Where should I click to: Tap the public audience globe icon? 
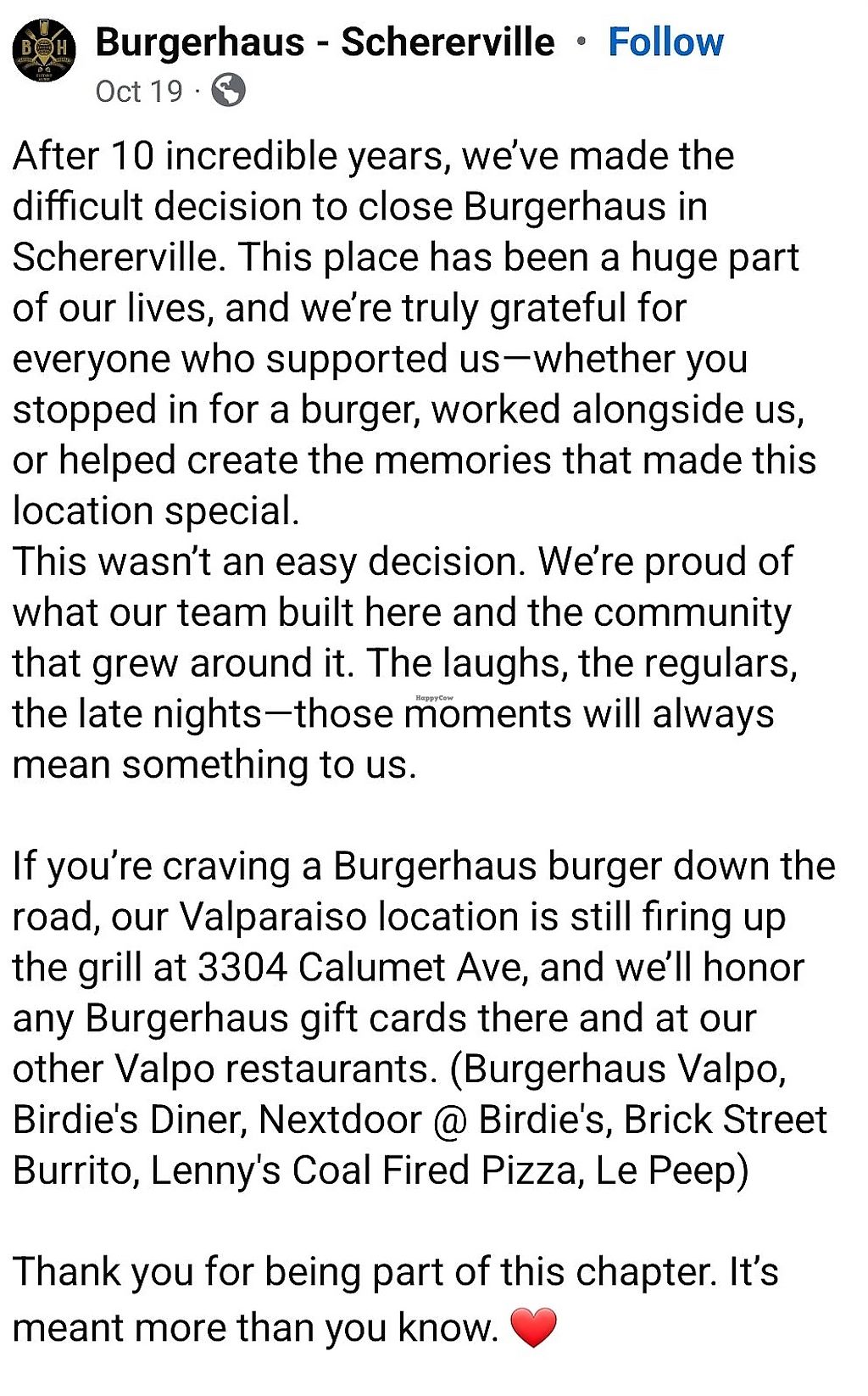(x=228, y=90)
